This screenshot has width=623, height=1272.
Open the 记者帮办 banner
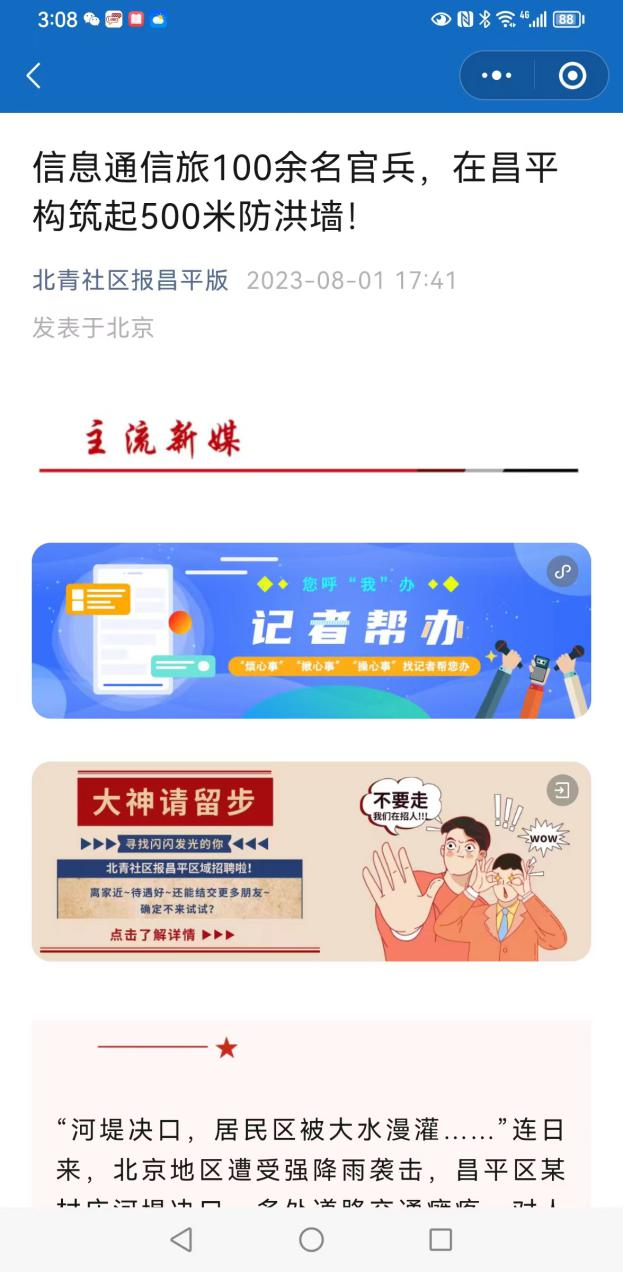click(x=311, y=630)
